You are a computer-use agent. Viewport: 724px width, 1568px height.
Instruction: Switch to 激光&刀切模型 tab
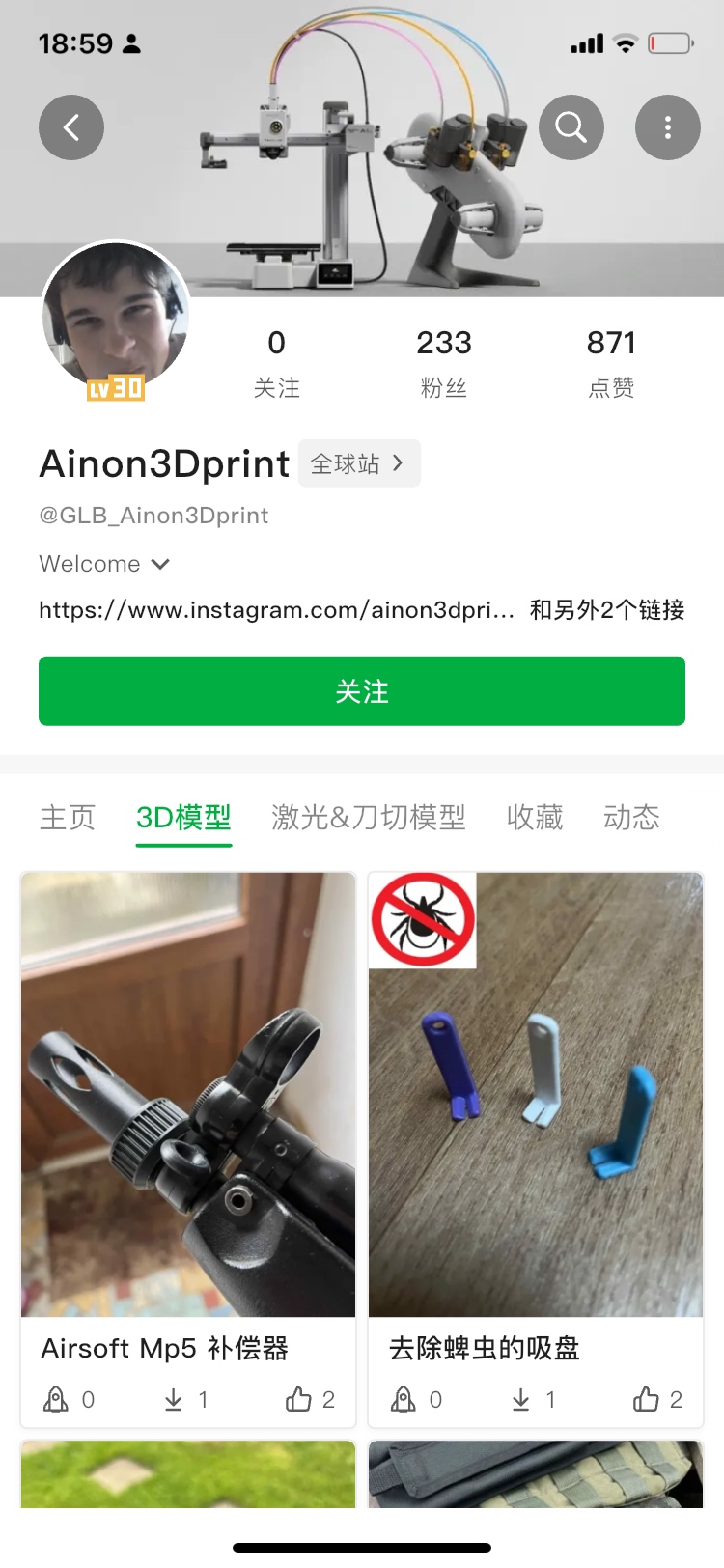[369, 818]
